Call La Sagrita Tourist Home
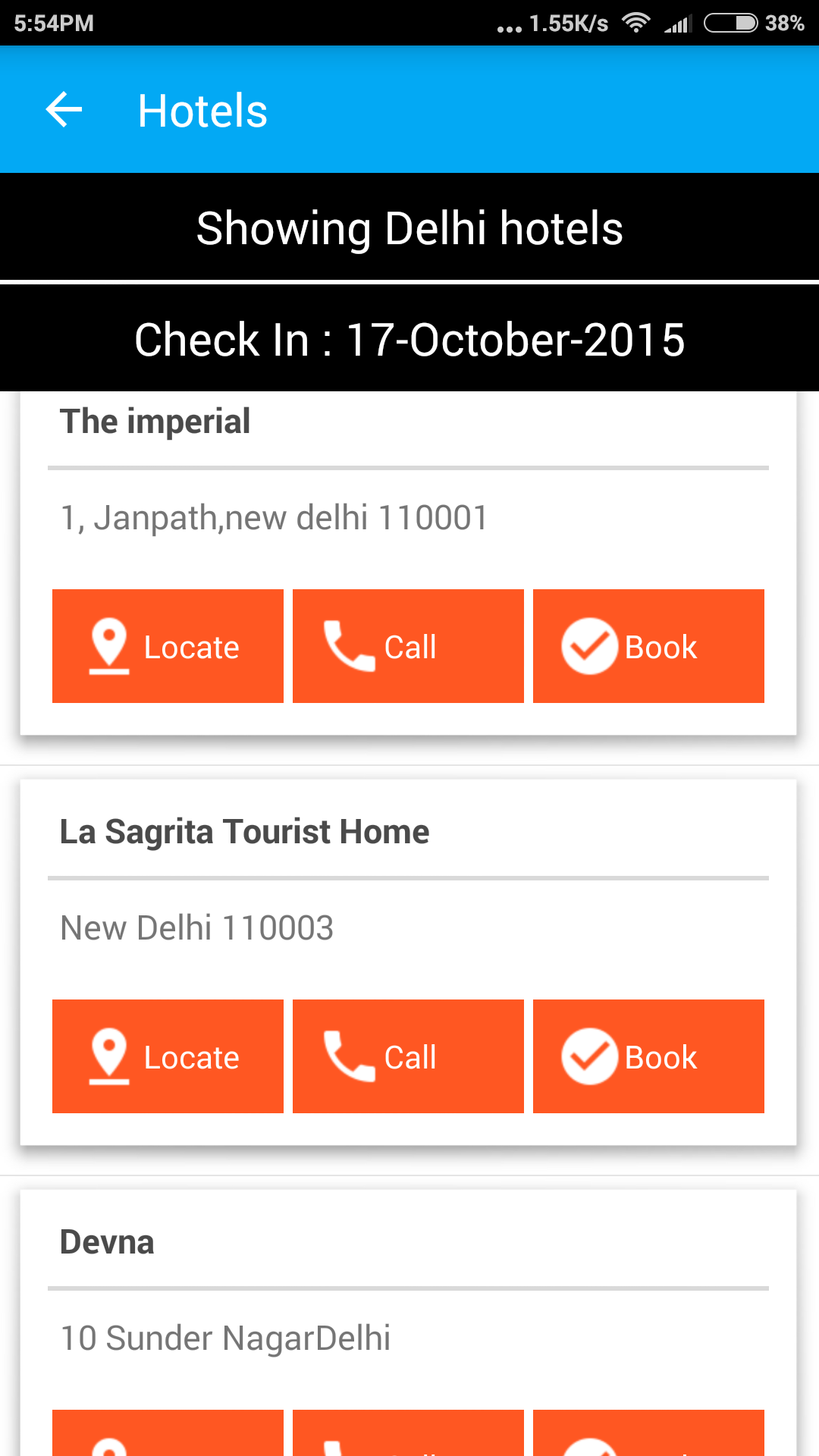The width and height of the screenshot is (819, 1456). (408, 1056)
